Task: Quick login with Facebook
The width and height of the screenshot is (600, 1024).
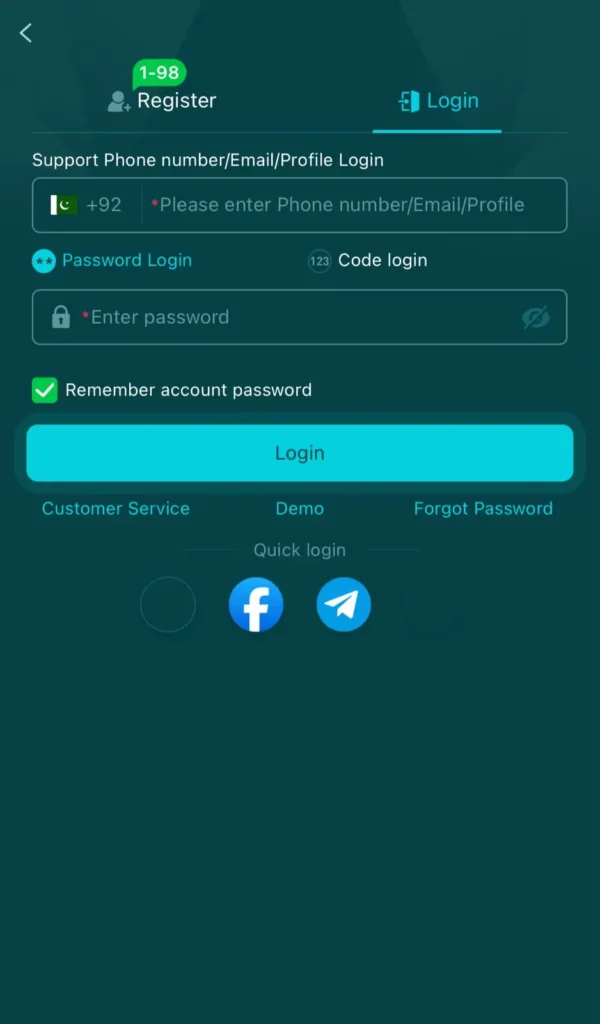Action: click(256, 604)
